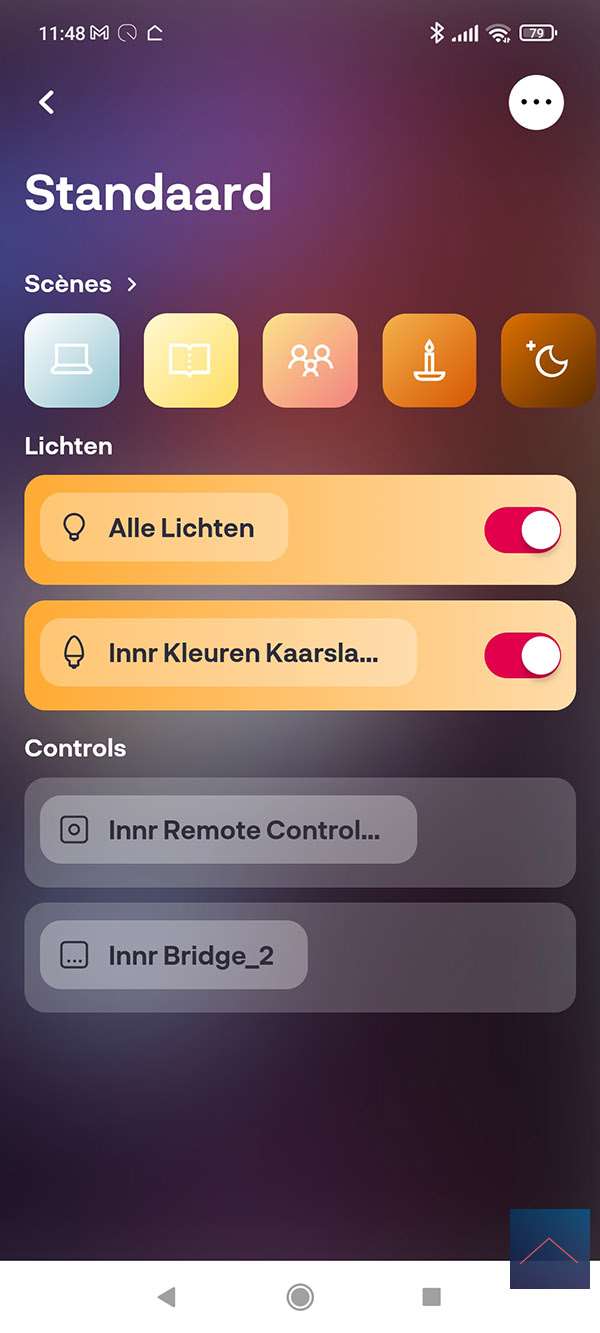Switch off the Innr Kleuren Kaarslamp toggle
Screen dimensions: 600x1333
(x=522, y=656)
